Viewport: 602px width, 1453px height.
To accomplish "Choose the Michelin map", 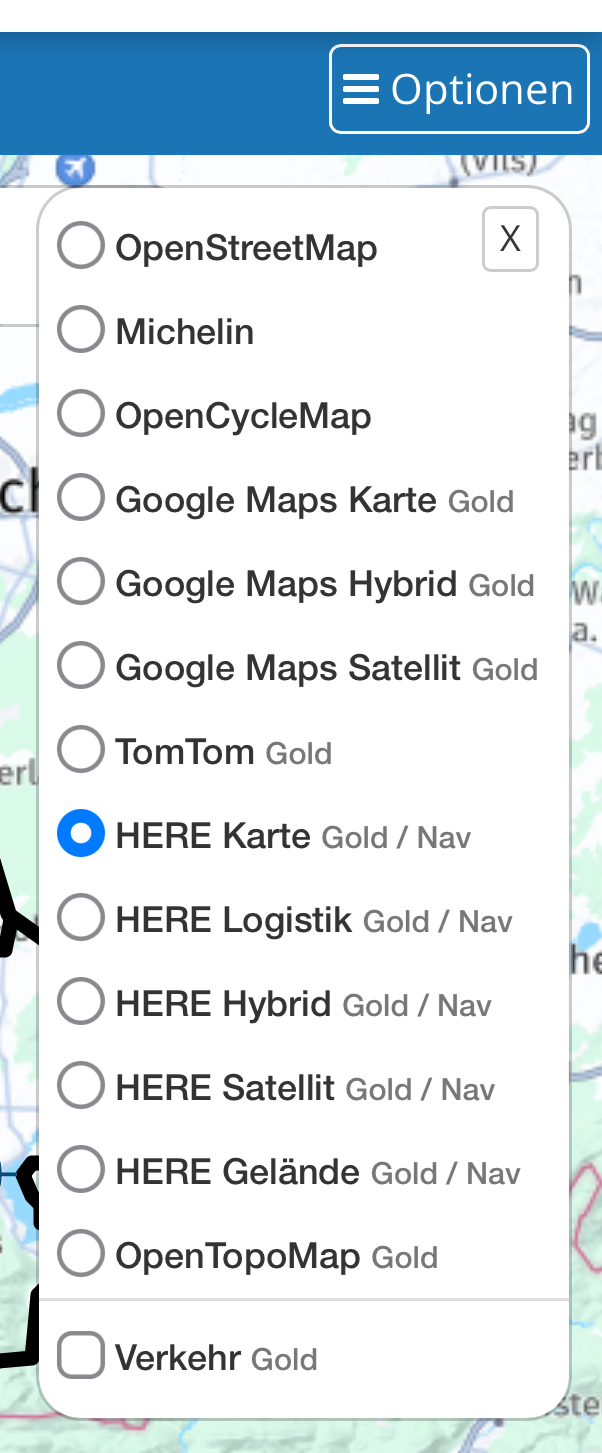I will [81, 330].
